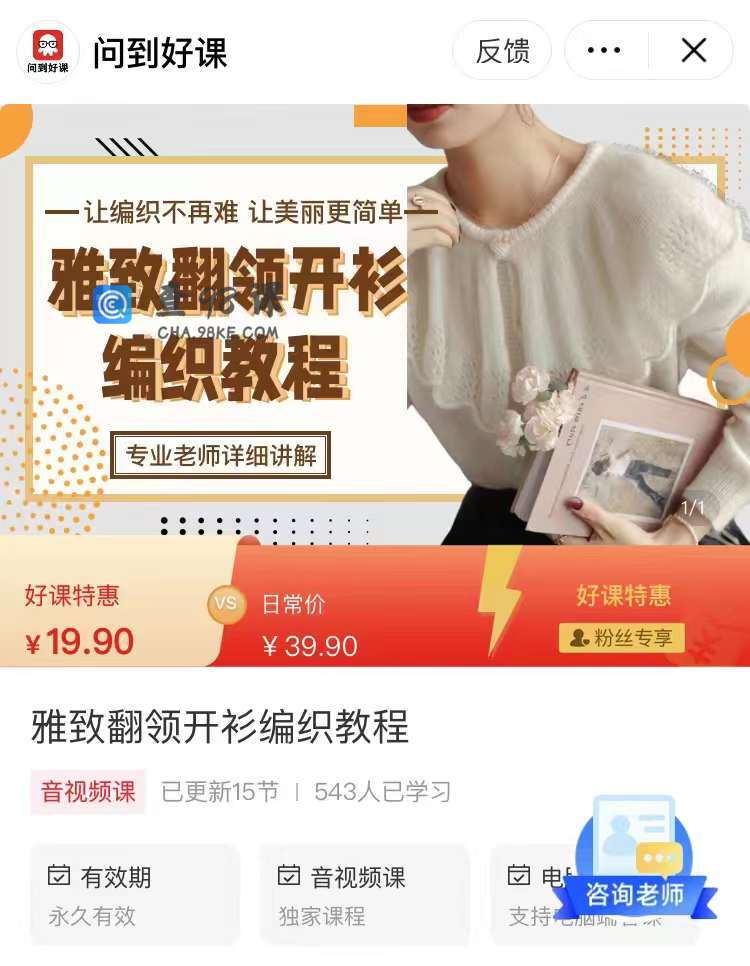Open the 音视频课 独家课程 card

pyautogui.click(x=364, y=895)
